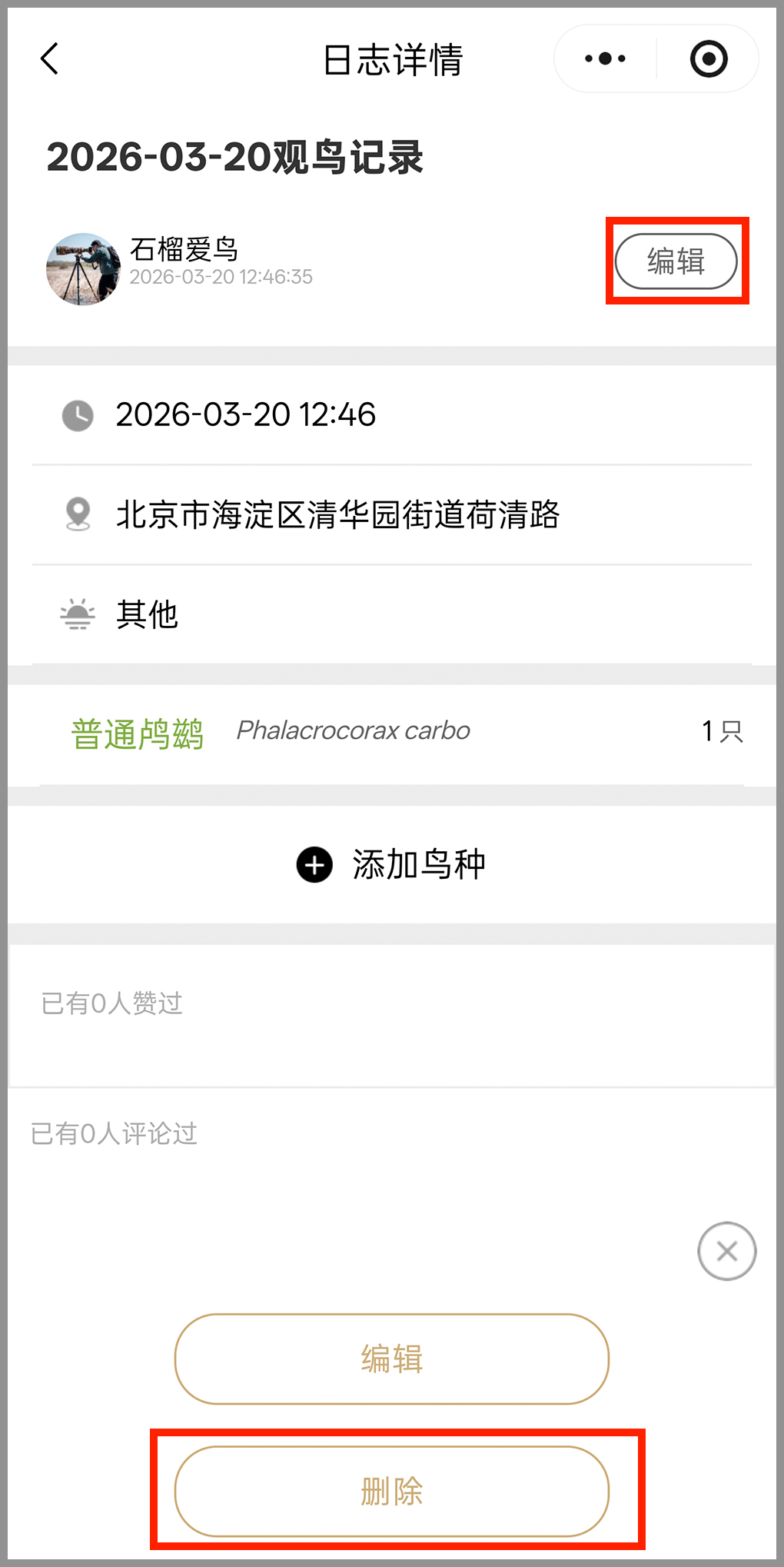Open the 普通鸬鹚 species entry

click(x=137, y=733)
